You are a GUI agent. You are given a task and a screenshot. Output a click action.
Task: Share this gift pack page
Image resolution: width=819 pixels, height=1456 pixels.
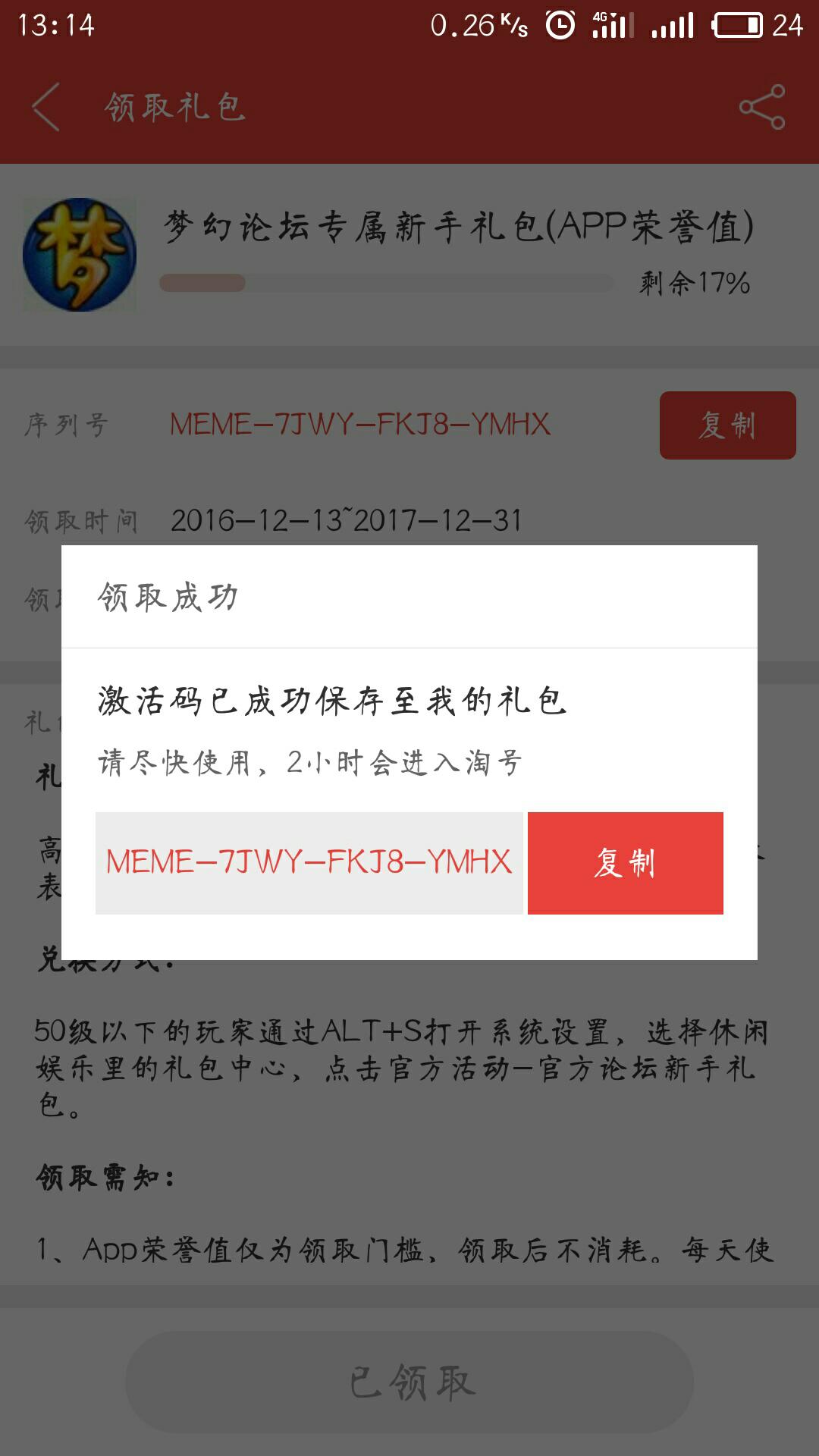click(x=761, y=107)
